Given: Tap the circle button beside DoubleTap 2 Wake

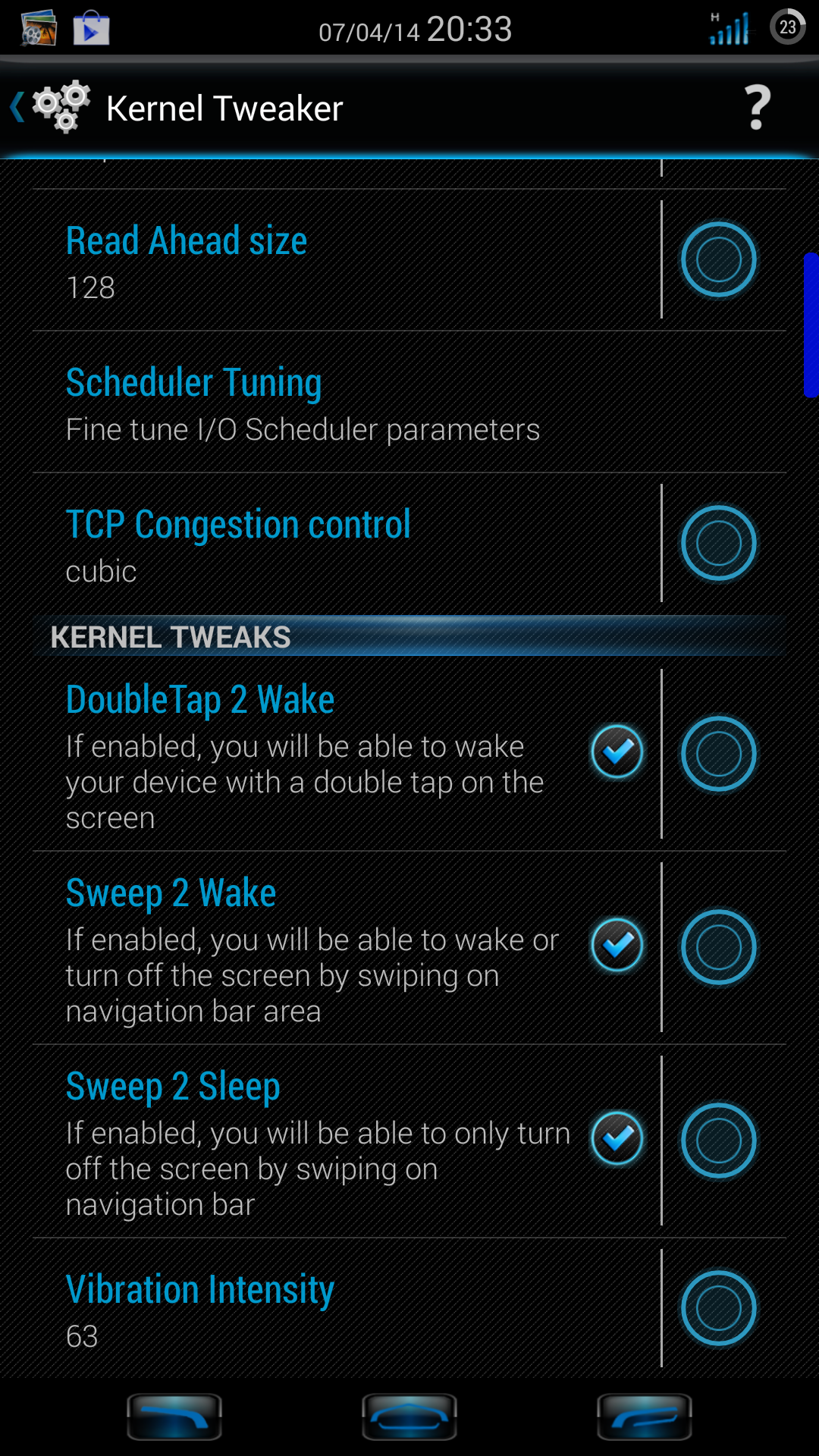Looking at the screenshot, I should pos(718,754).
